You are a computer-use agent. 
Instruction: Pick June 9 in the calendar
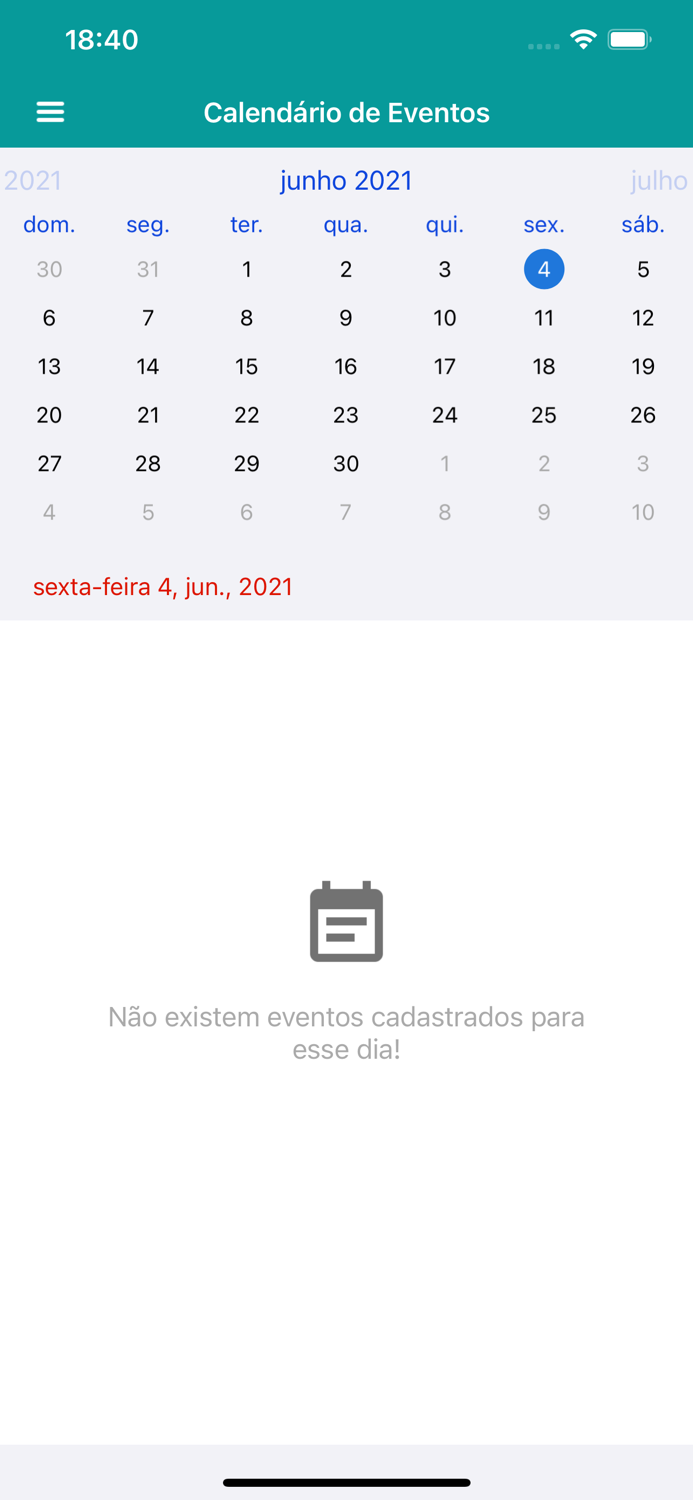pos(346,318)
